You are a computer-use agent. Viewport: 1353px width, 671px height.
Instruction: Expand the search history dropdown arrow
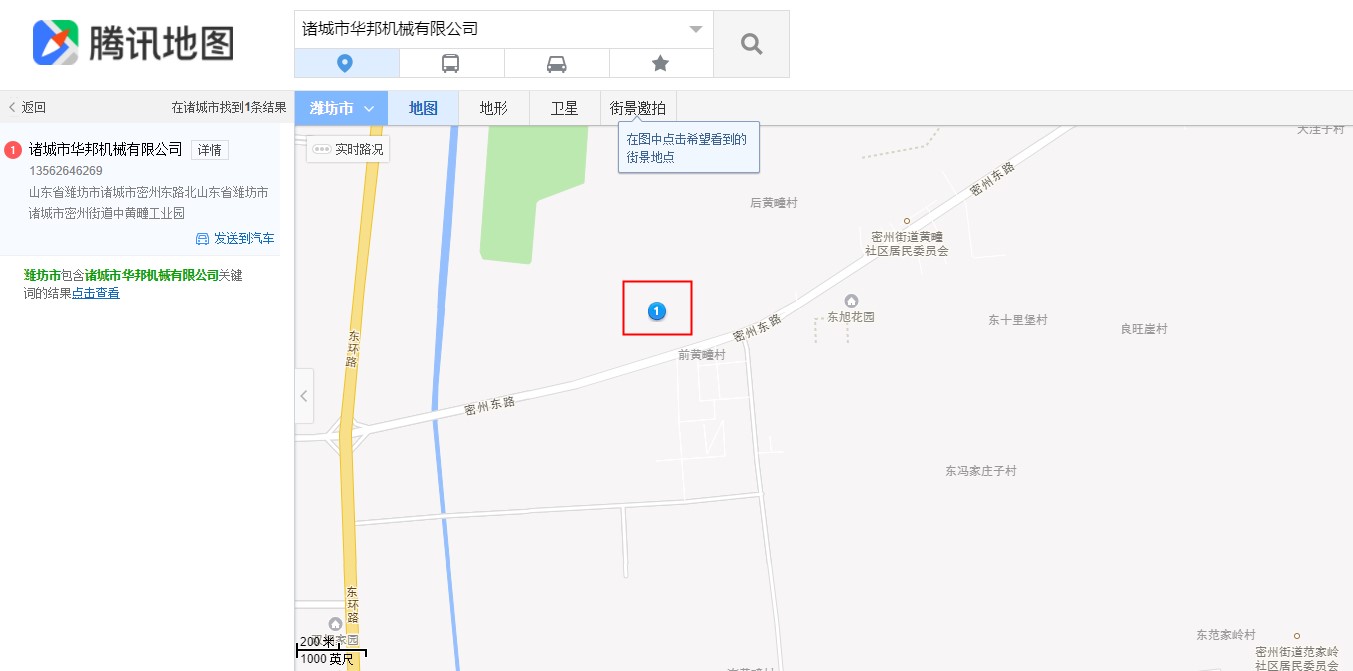pos(696,29)
